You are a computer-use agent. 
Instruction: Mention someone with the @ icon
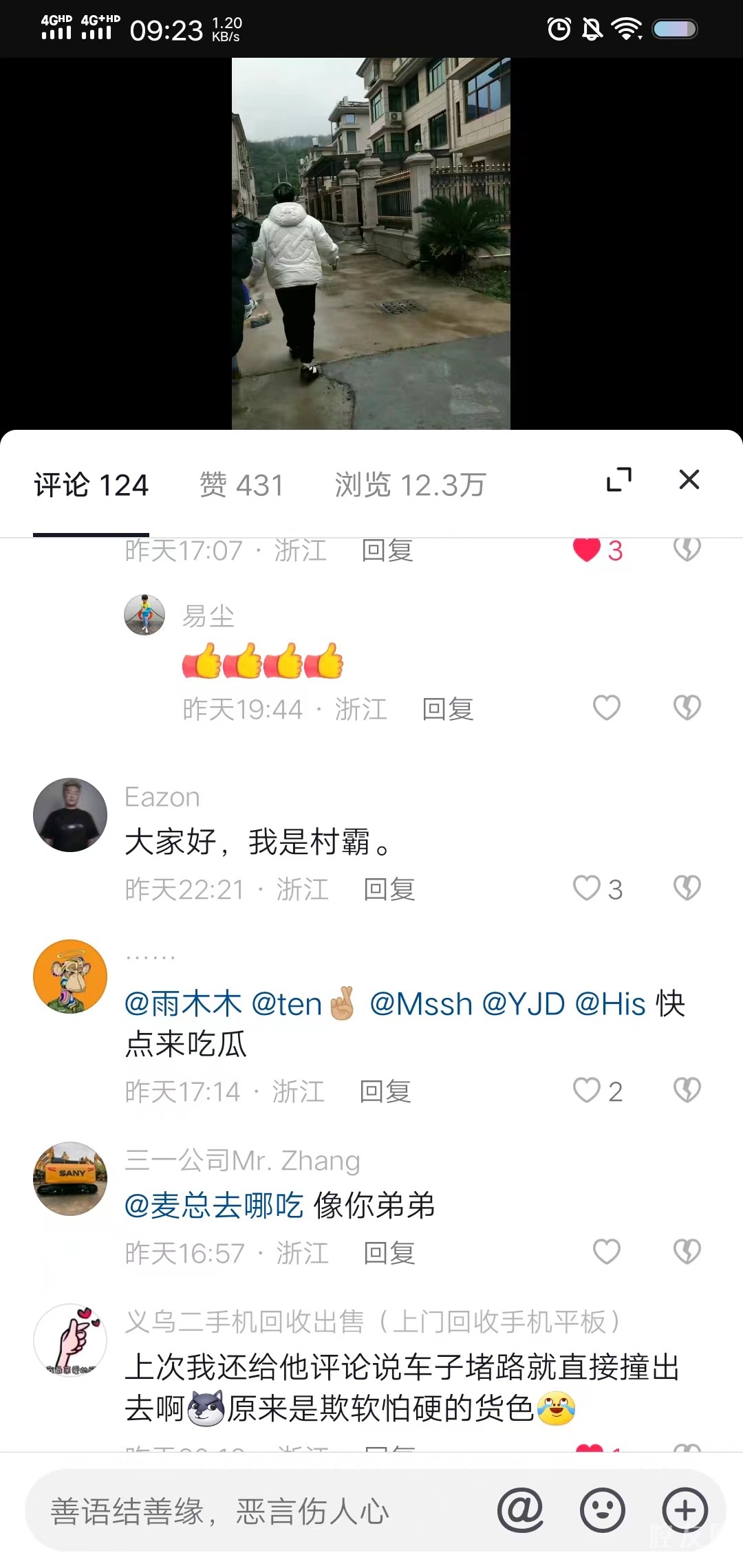click(x=520, y=1511)
